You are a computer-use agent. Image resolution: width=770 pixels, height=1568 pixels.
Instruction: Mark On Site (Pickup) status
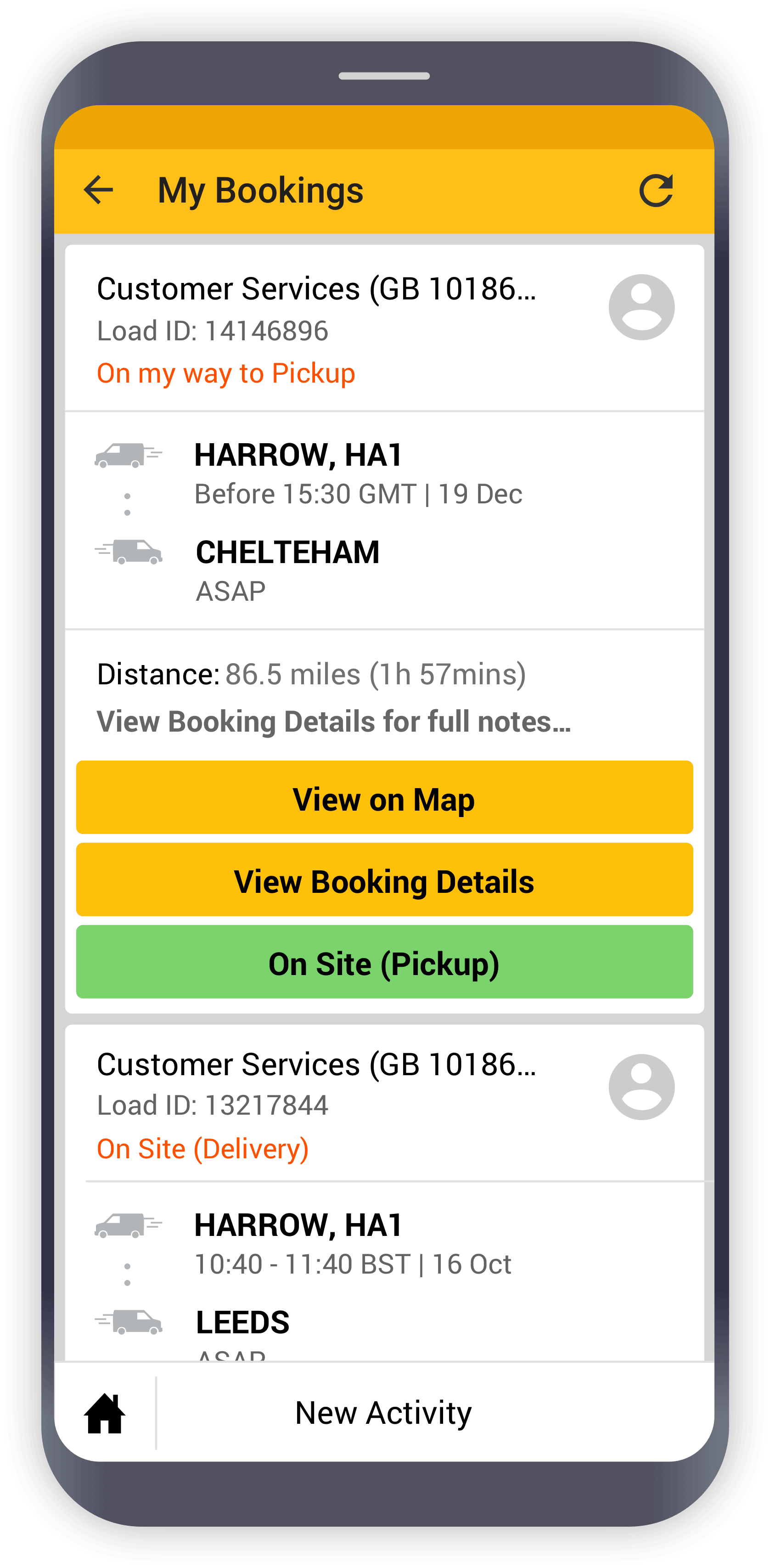point(384,962)
